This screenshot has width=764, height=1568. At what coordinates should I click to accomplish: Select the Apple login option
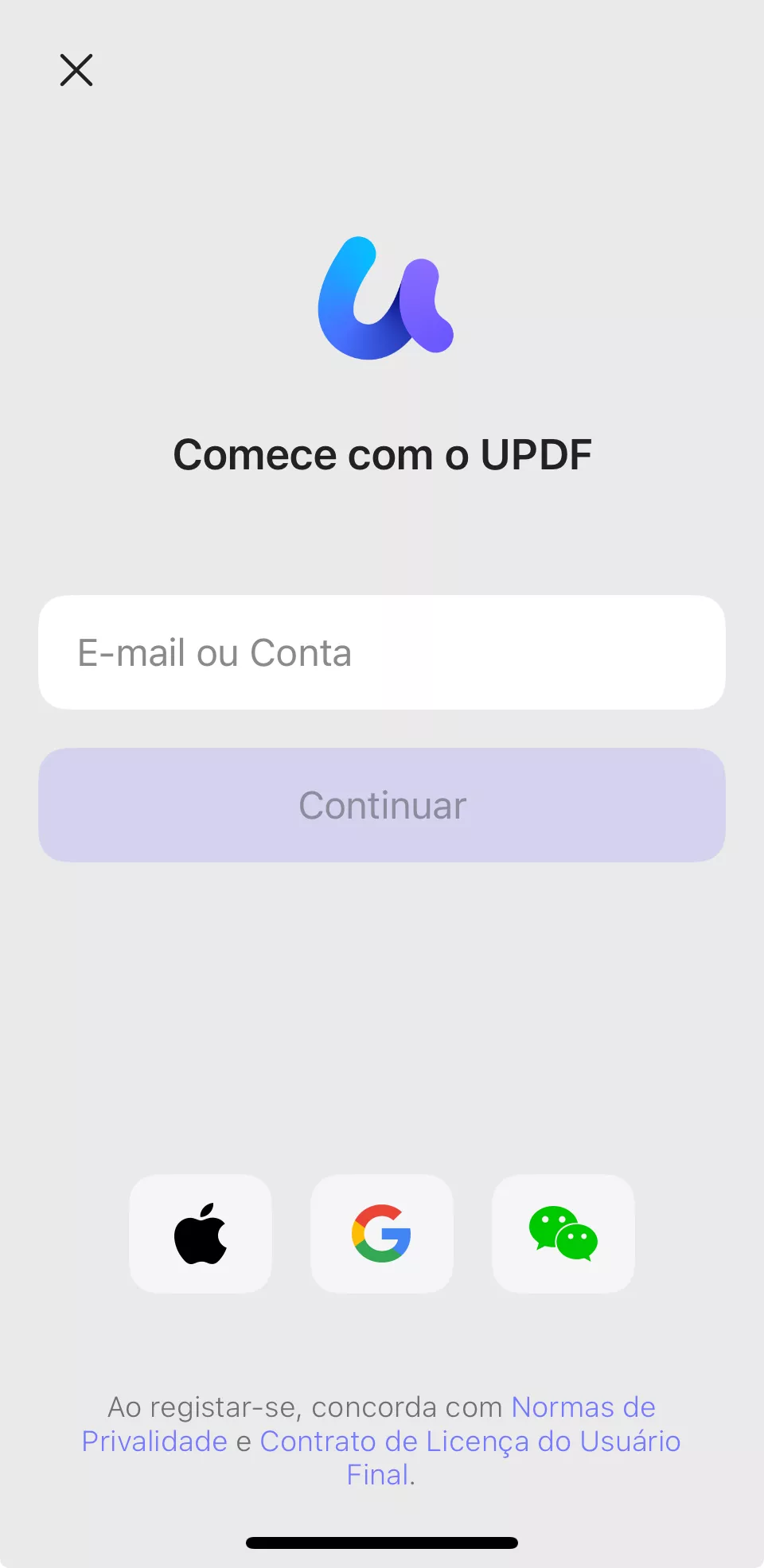pyautogui.click(x=201, y=1234)
